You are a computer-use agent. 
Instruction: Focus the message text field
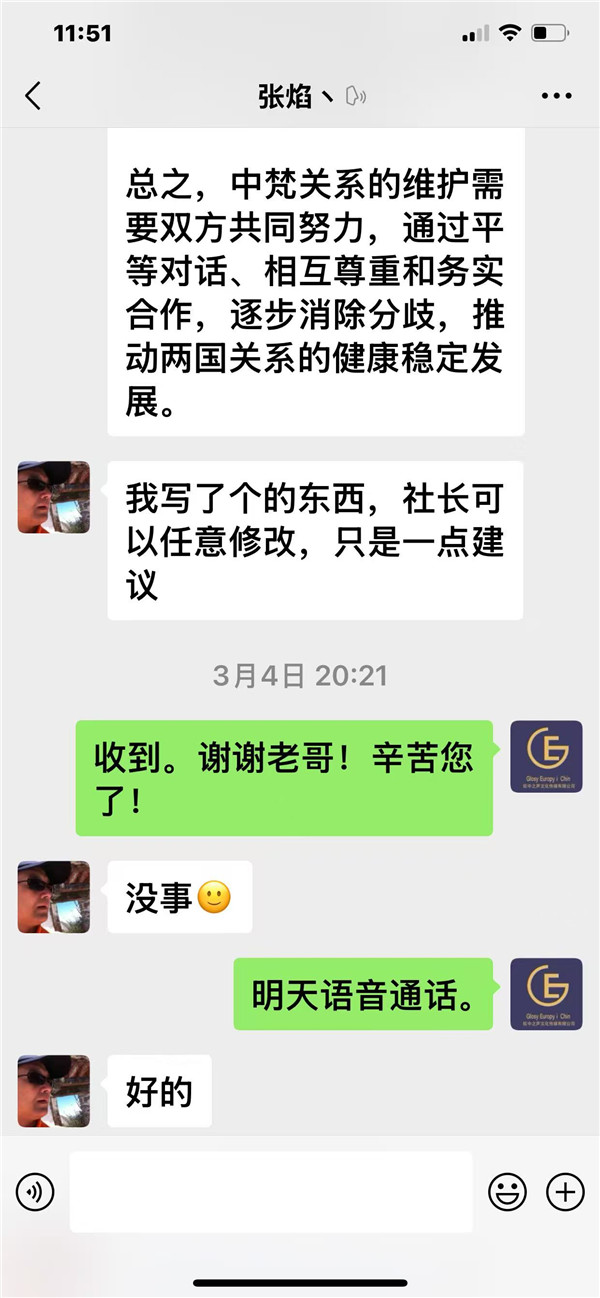click(x=270, y=1191)
